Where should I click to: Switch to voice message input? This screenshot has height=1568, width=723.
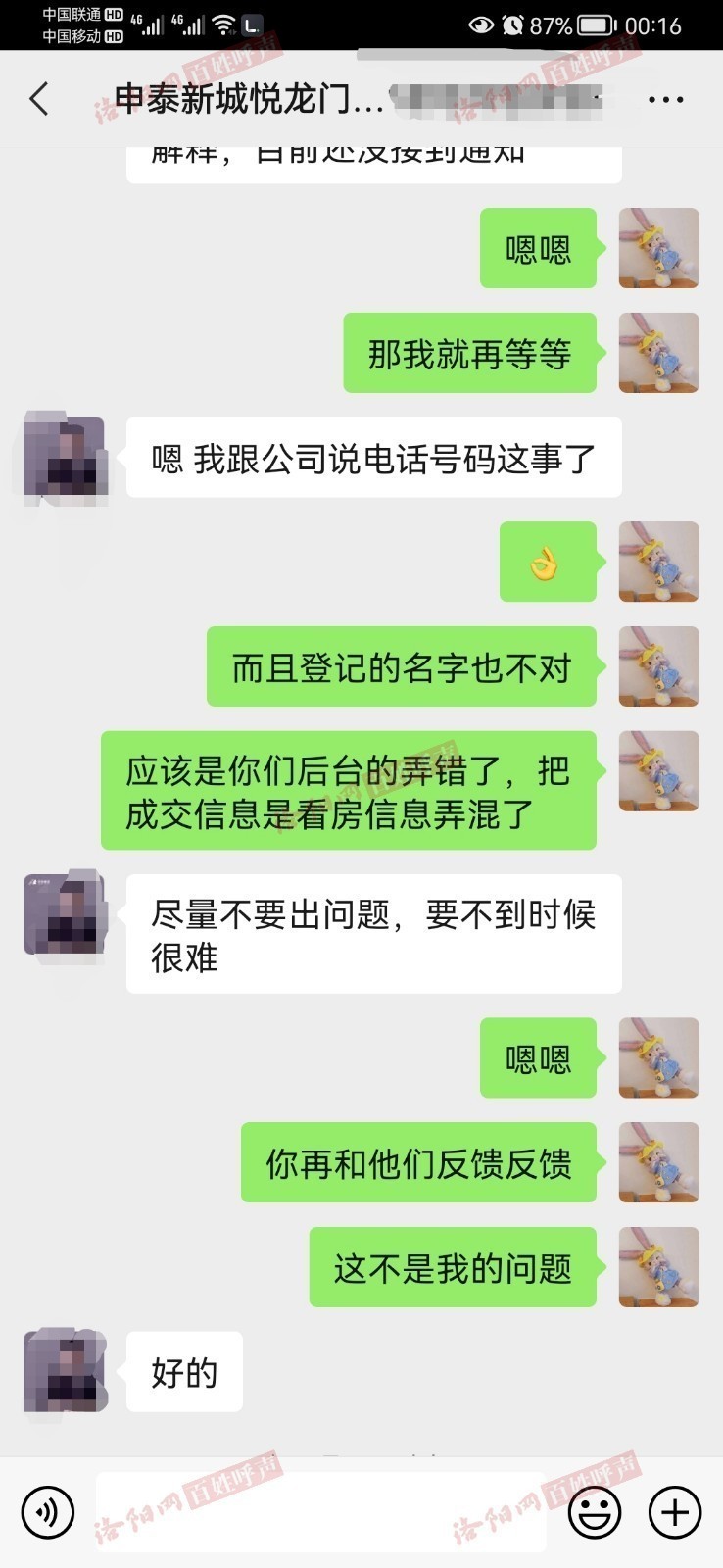(x=48, y=1512)
